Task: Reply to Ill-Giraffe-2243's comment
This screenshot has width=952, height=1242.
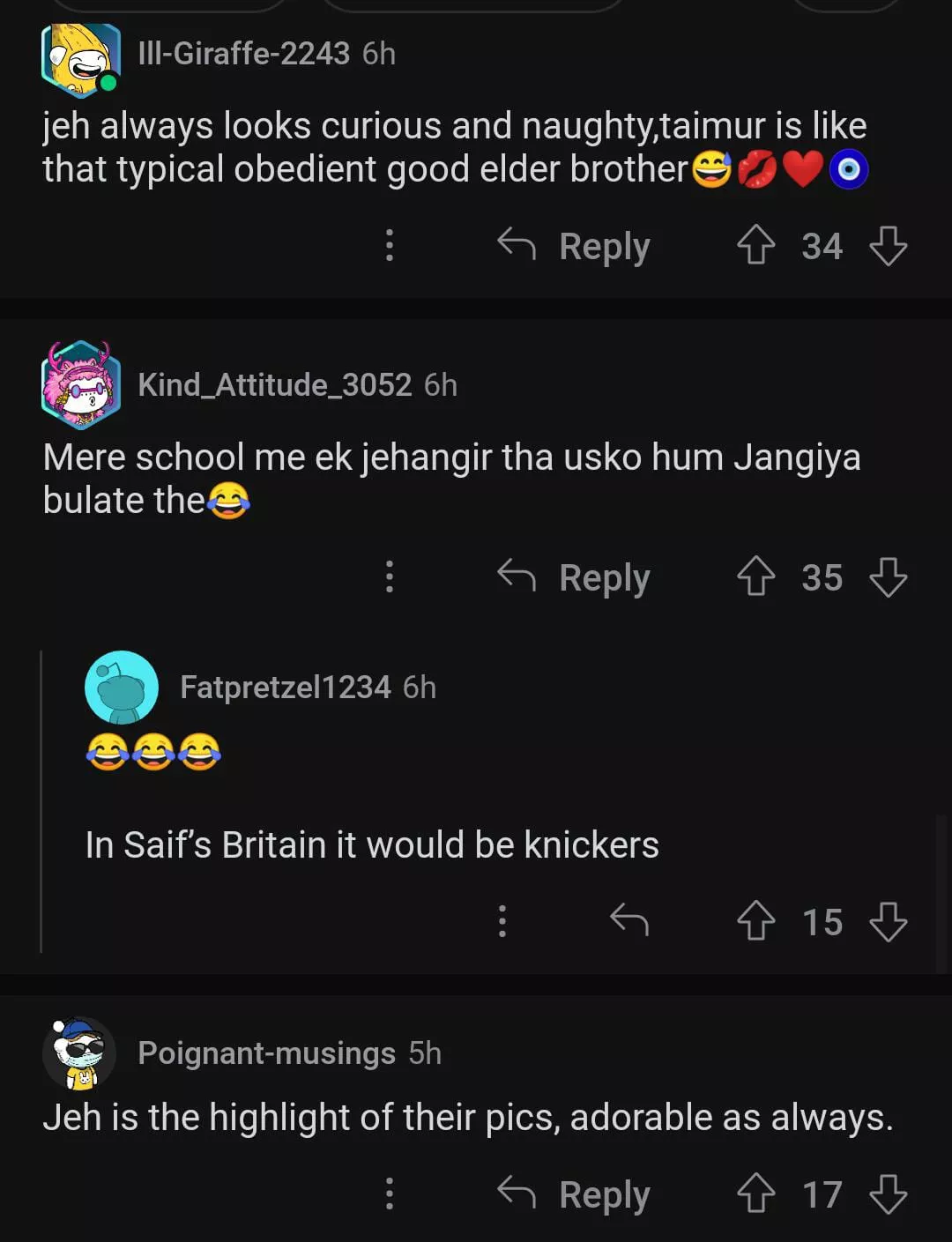Action: point(575,246)
